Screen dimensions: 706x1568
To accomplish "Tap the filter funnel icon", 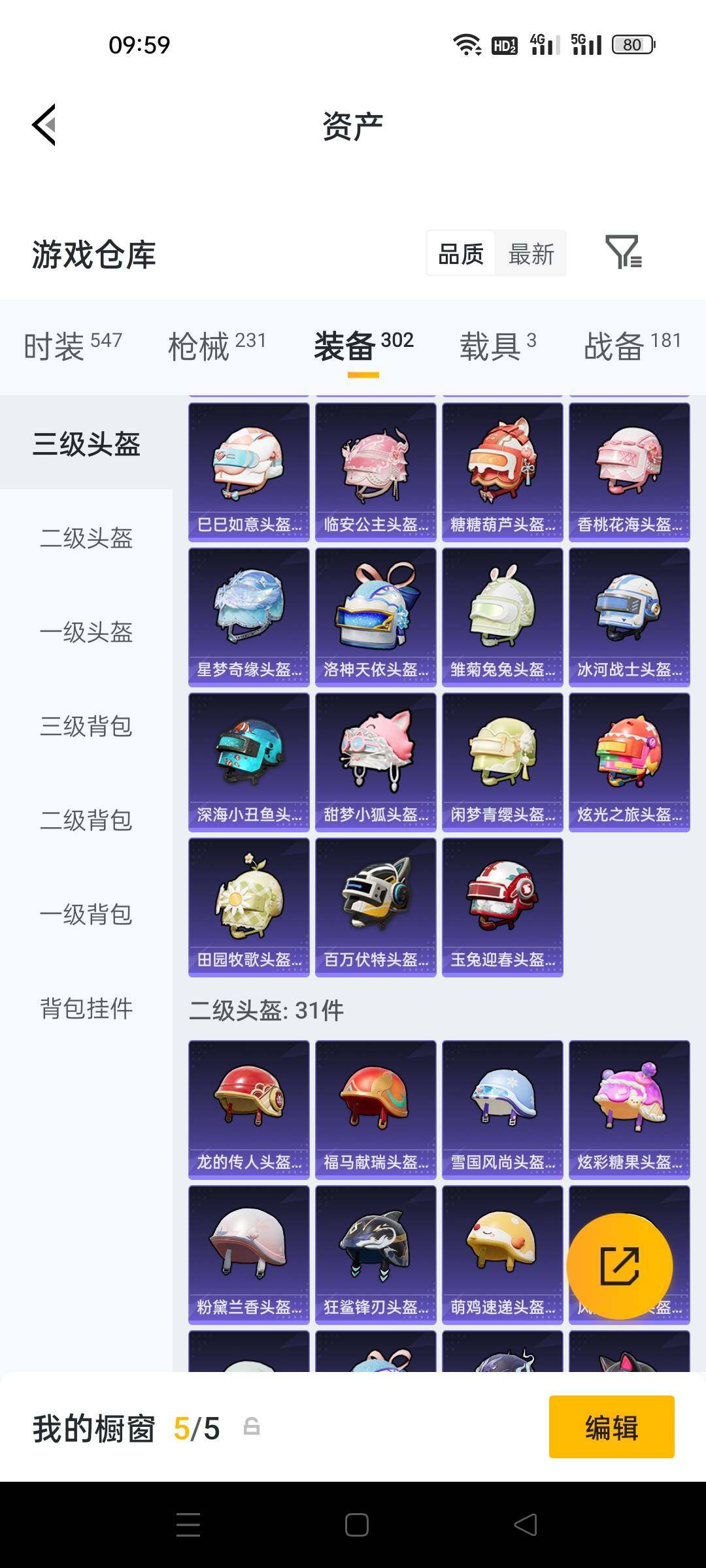I will 626,253.
